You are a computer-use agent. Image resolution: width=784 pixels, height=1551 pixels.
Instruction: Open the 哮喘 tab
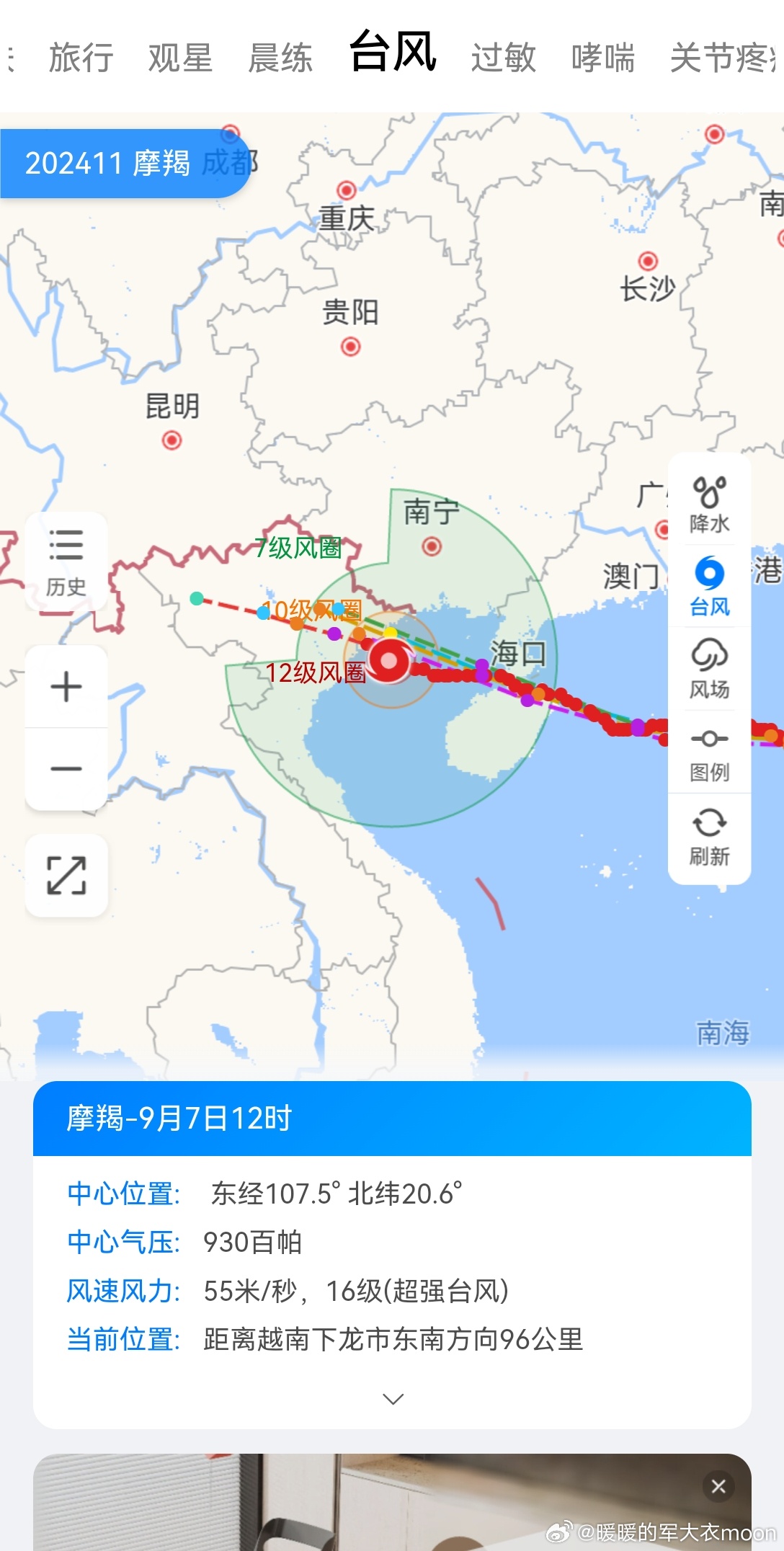point(603,58)
